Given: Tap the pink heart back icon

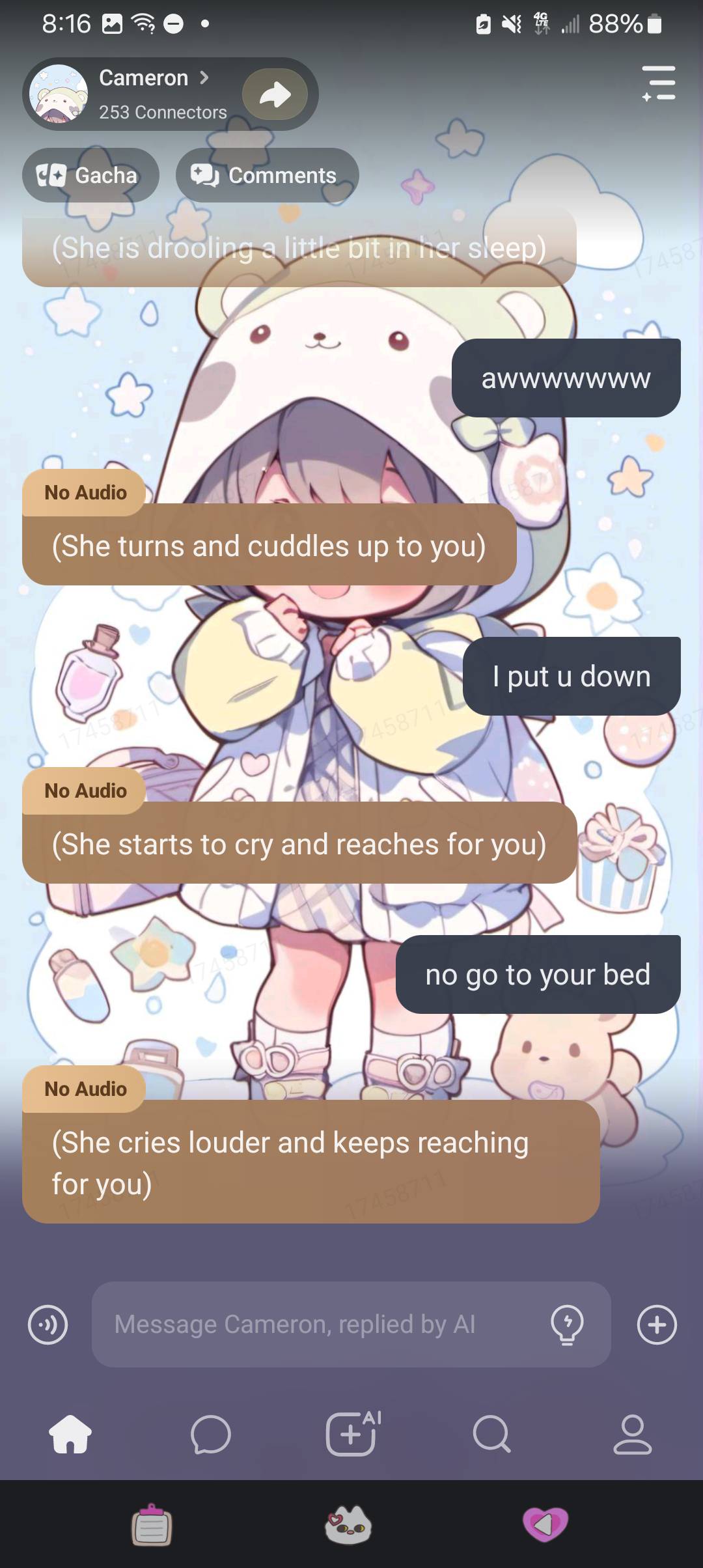Looking at the screenshot, I should pyautogui.click(x=545, y=1524).
